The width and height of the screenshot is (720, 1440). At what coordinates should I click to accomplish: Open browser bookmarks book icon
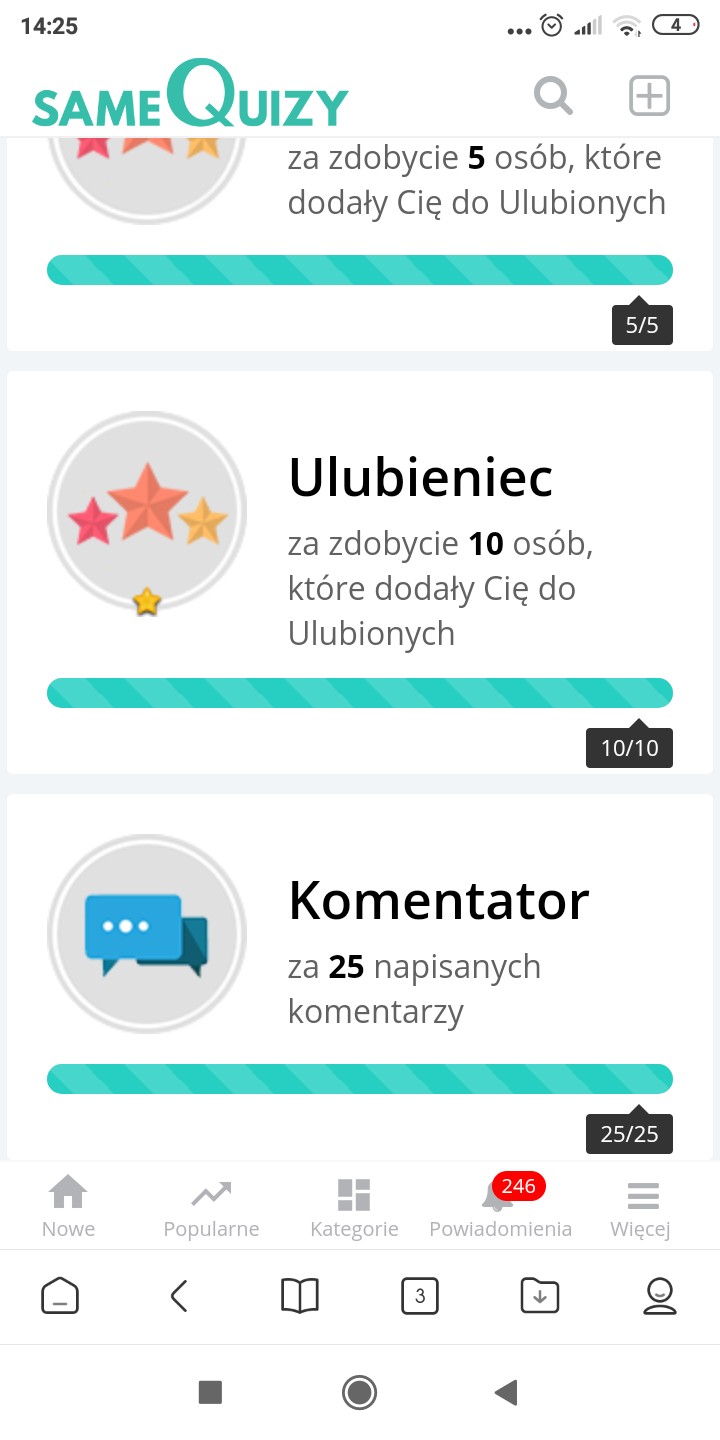coord(299,1297)
